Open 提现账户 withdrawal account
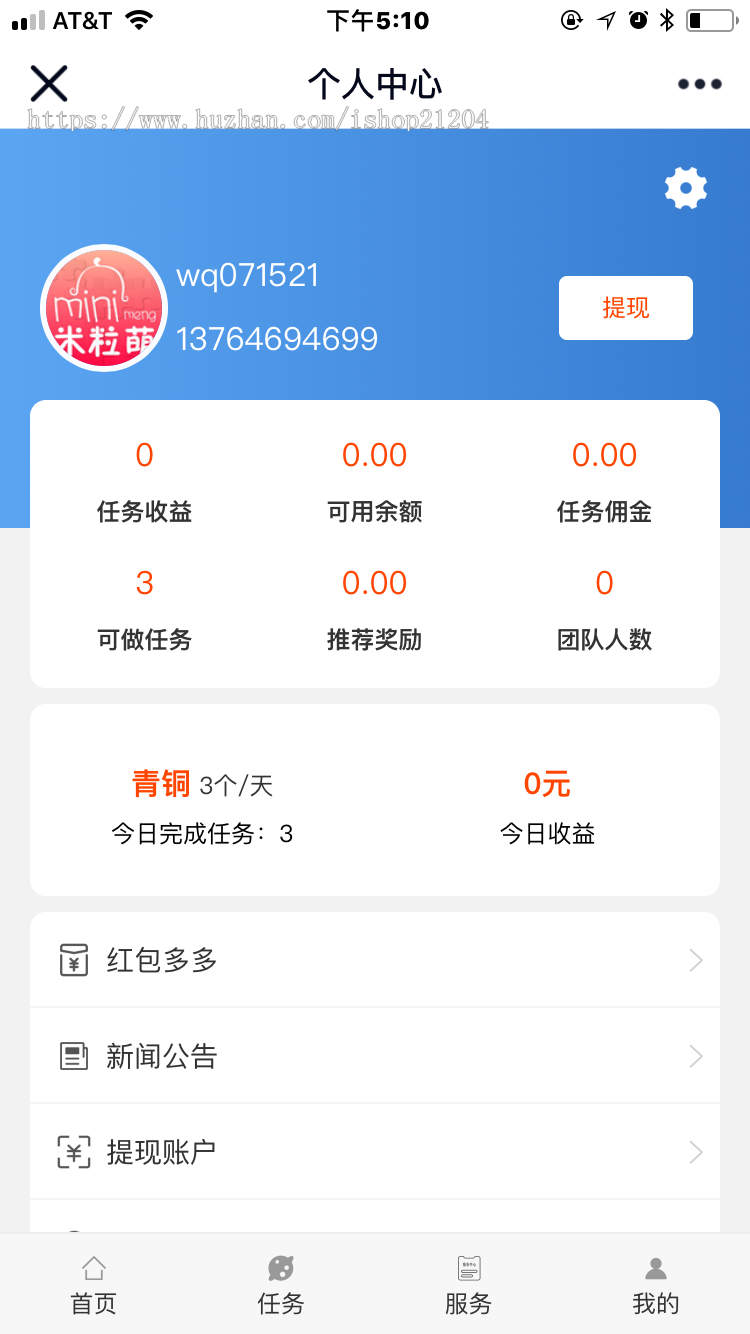The image size is (750, 1334). (x=375, y=1152)
